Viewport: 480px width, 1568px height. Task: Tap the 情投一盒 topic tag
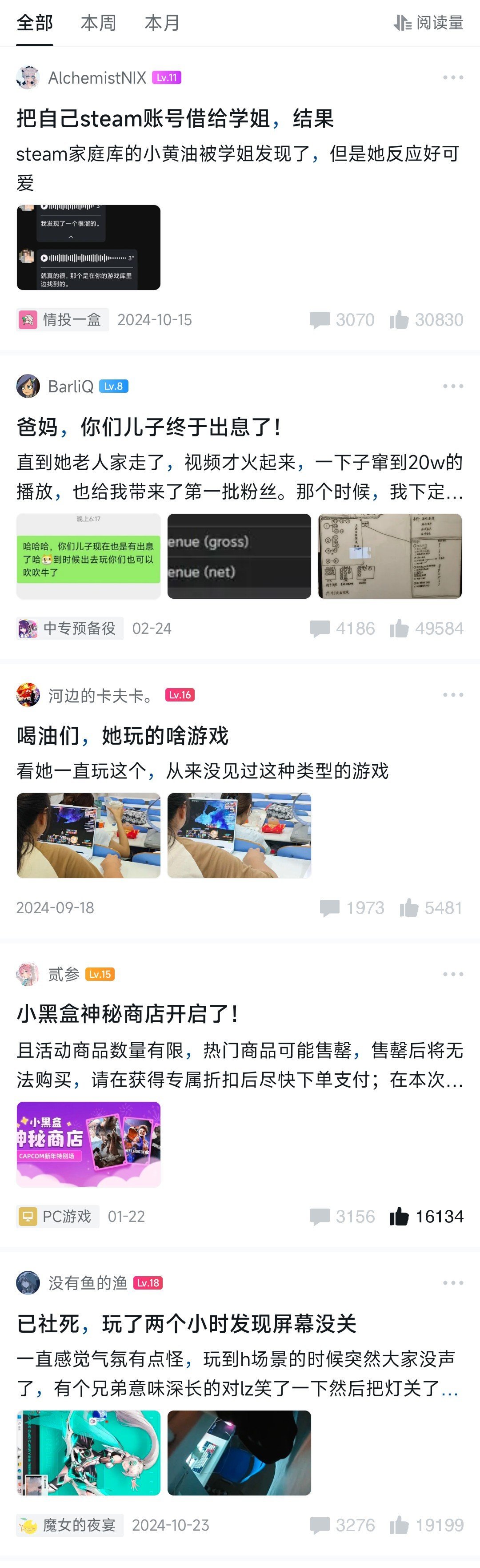[63, 319]
